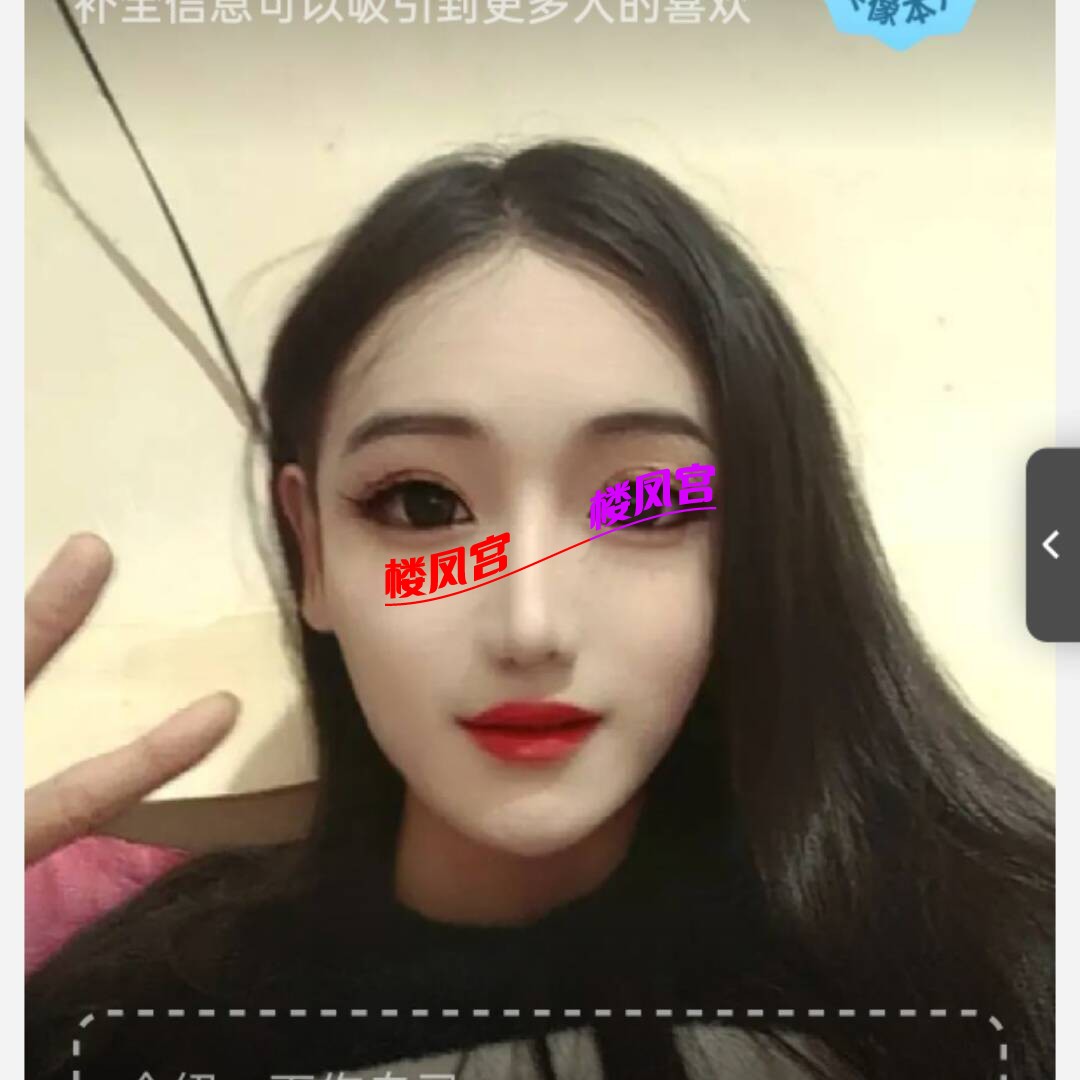Expand the side panel arrow handle
1080x1080 pixels.
click(1051, 545)
